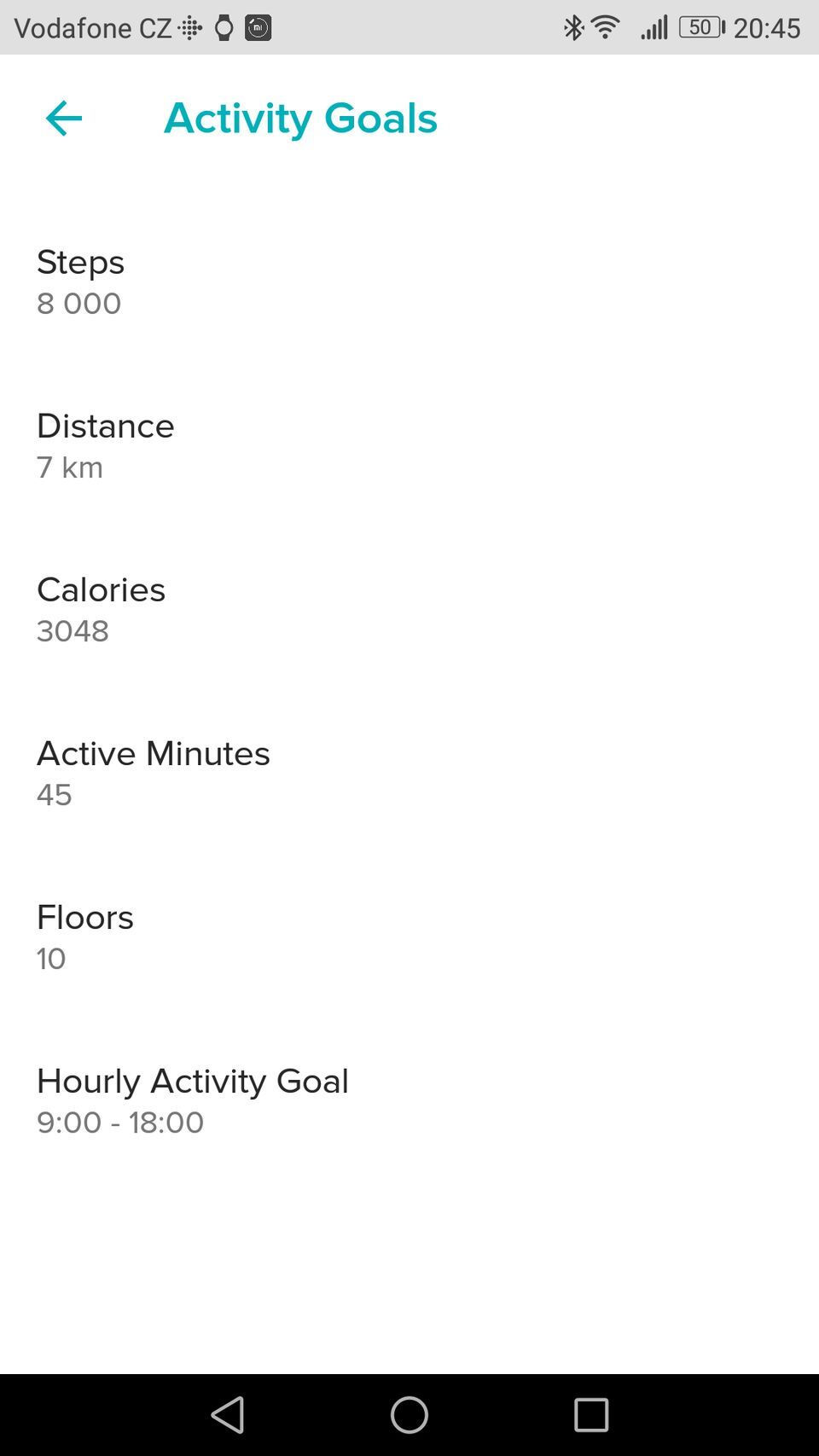The image size is (819, 1456).
Task: Tap the cellular signal strength icon
Action: click(x=653, y=28)
